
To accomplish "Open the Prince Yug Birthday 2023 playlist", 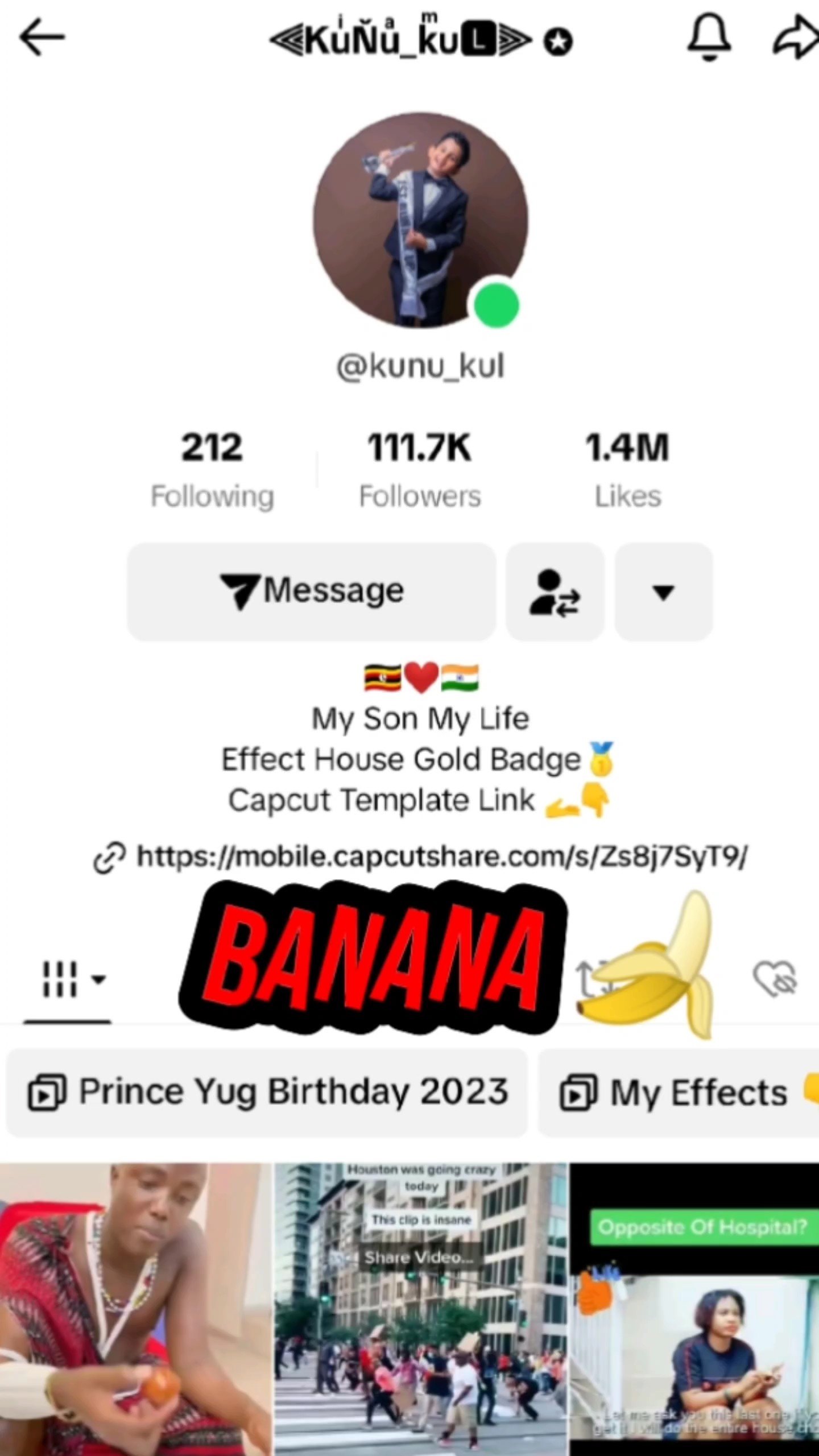I will [267, 1092].
